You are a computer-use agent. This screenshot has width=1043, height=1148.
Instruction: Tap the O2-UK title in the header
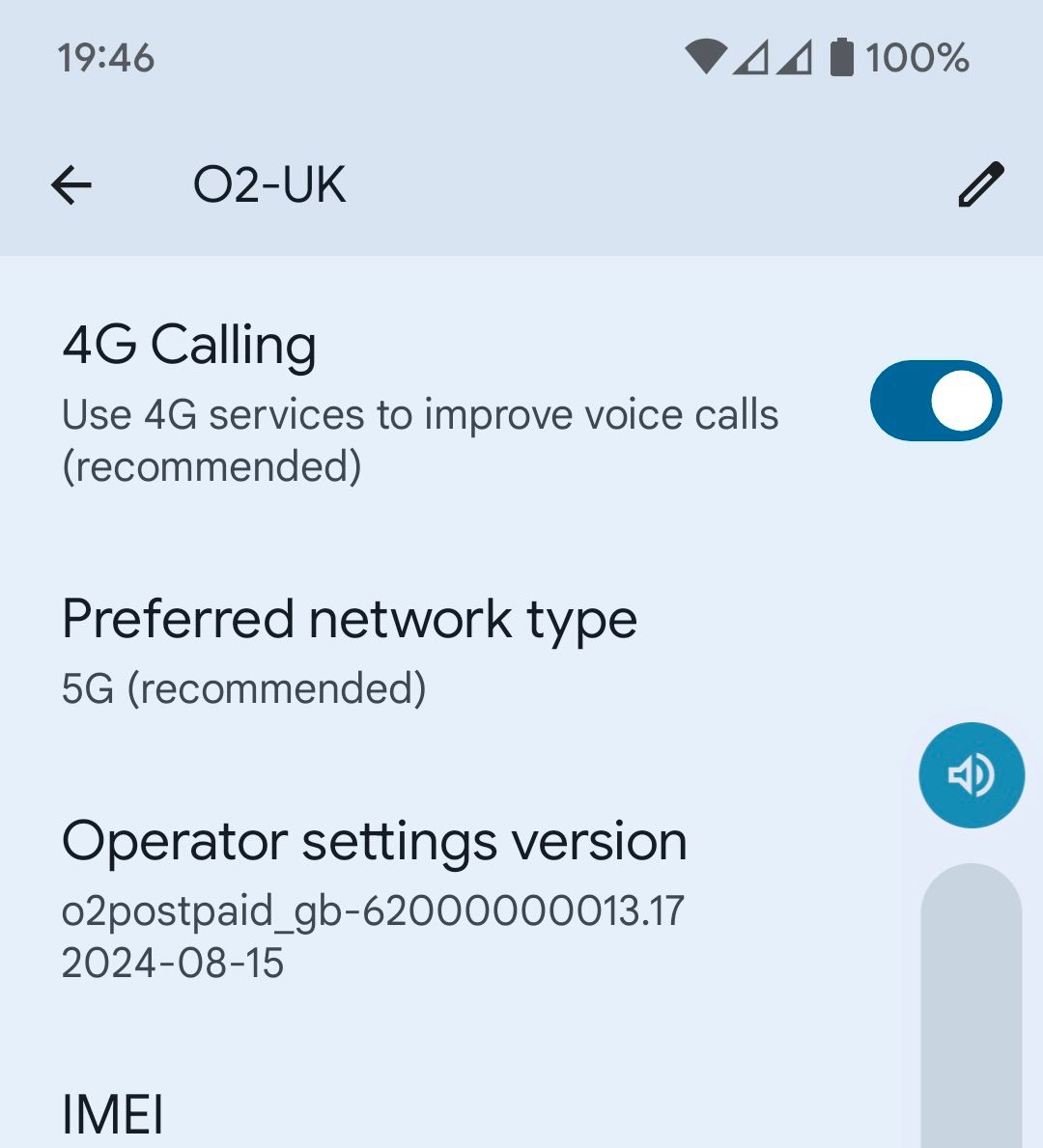coord(268,185)
